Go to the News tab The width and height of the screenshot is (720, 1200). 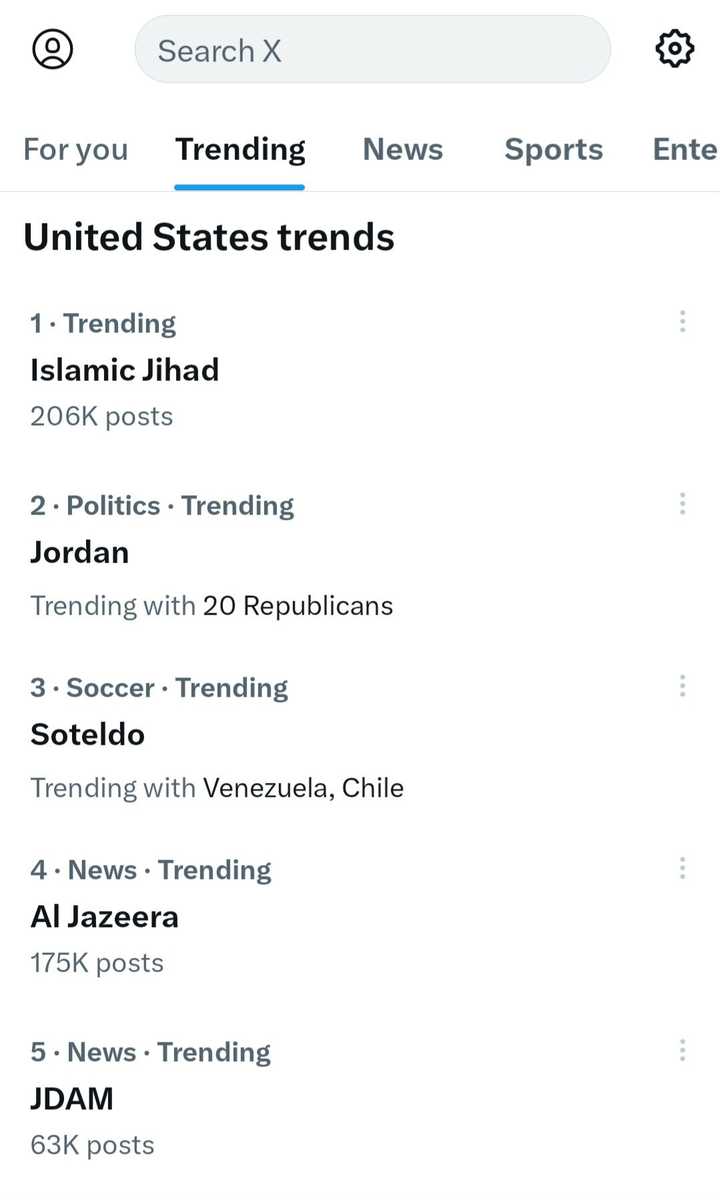402,150
